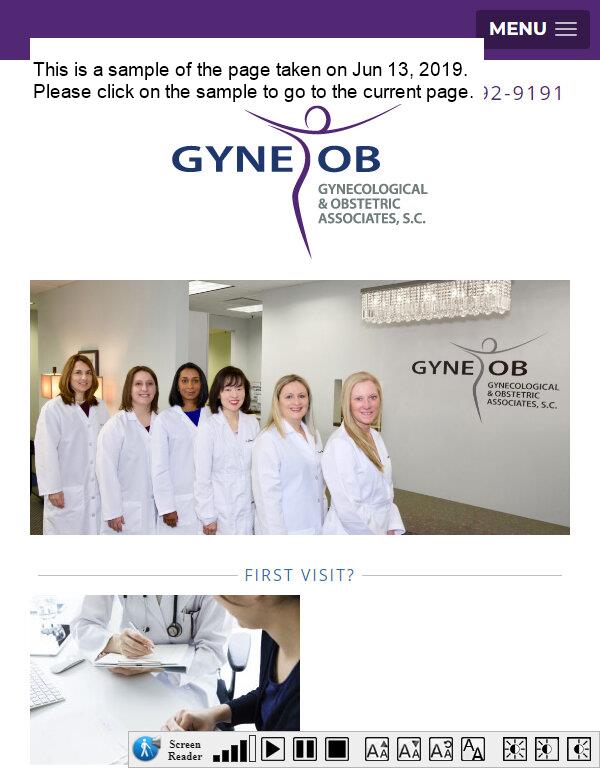Open the MENU navigation drawer
Image resolution: width=600 pixels, height=768 pixels.
532,29
